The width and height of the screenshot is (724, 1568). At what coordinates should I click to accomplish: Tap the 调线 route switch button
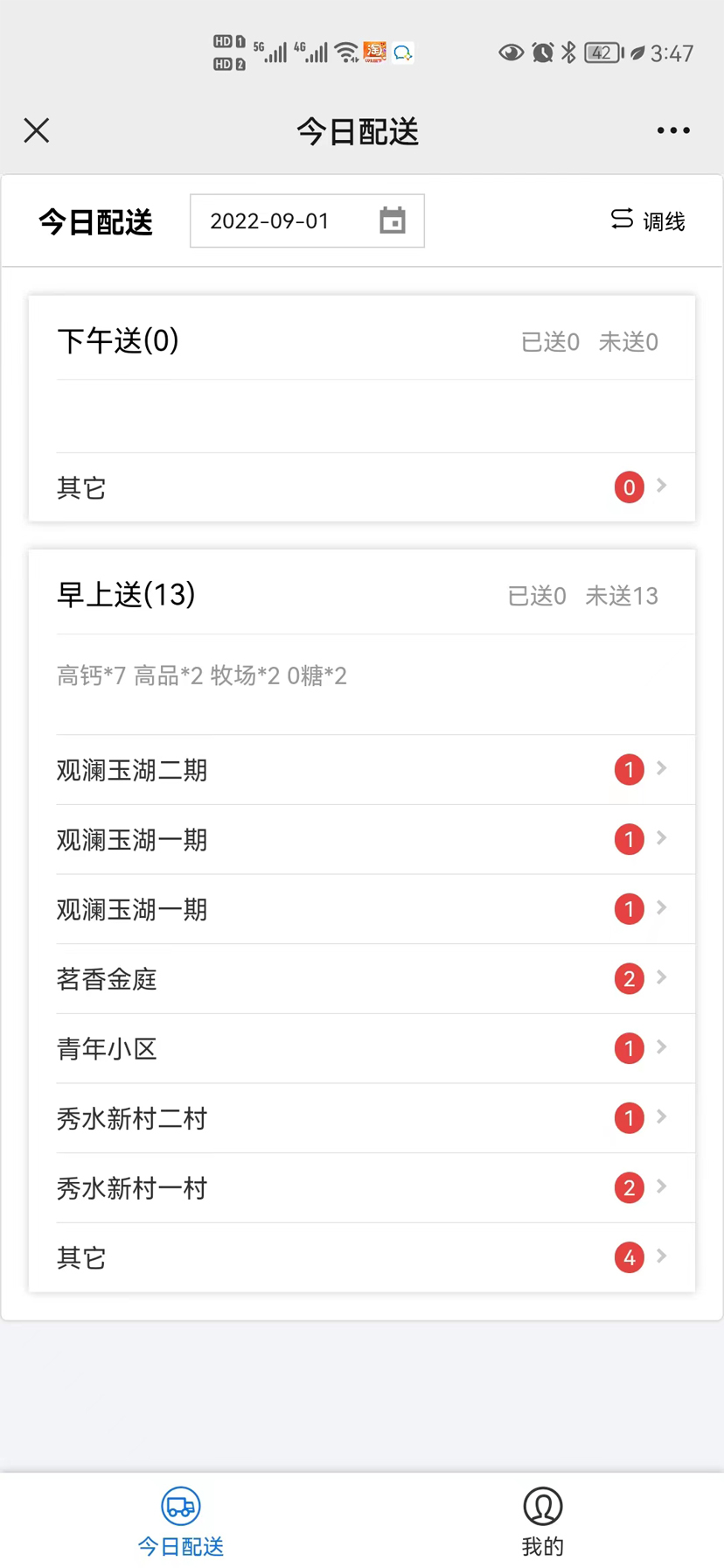[x=648, y=221]
